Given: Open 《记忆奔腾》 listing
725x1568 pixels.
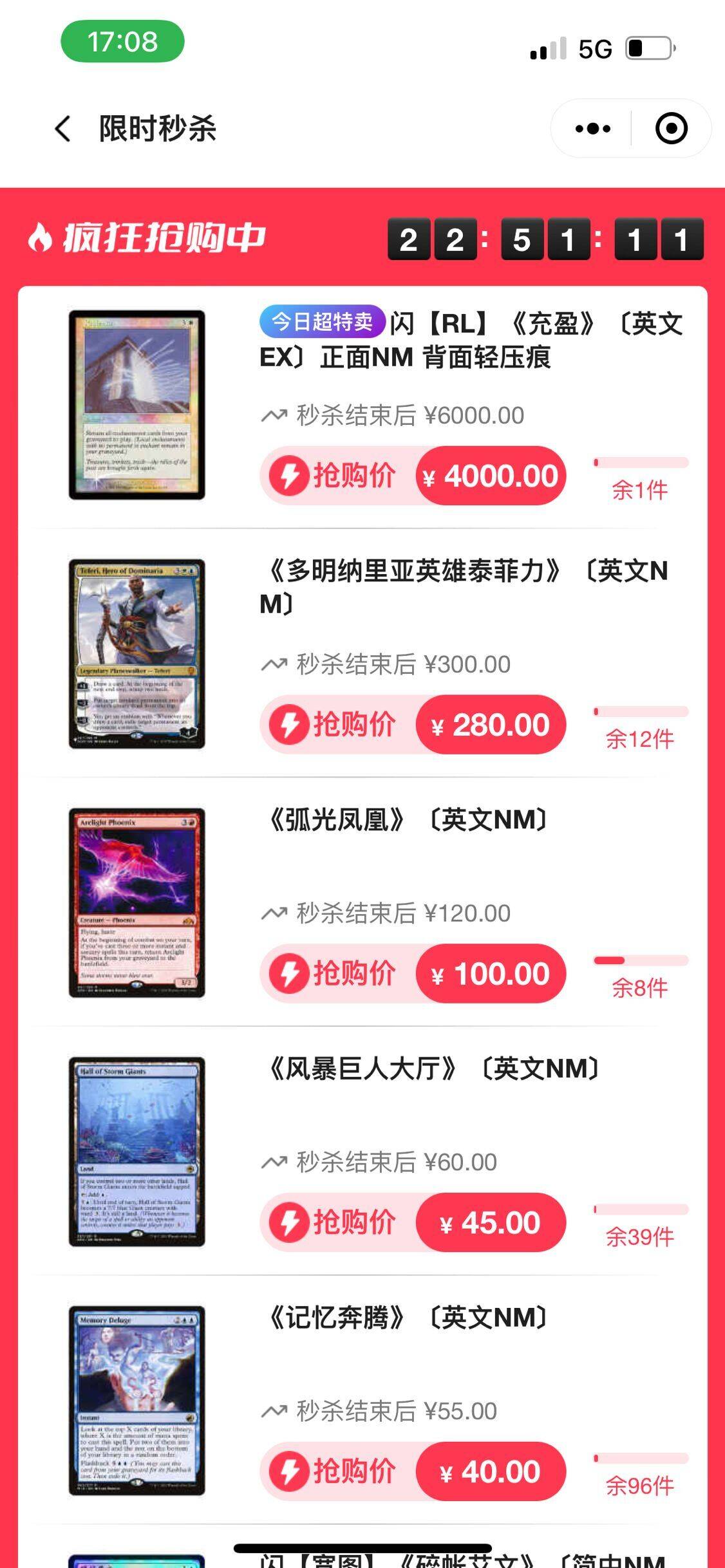Looking at the screenshot, I should [x=407, y=1318].
